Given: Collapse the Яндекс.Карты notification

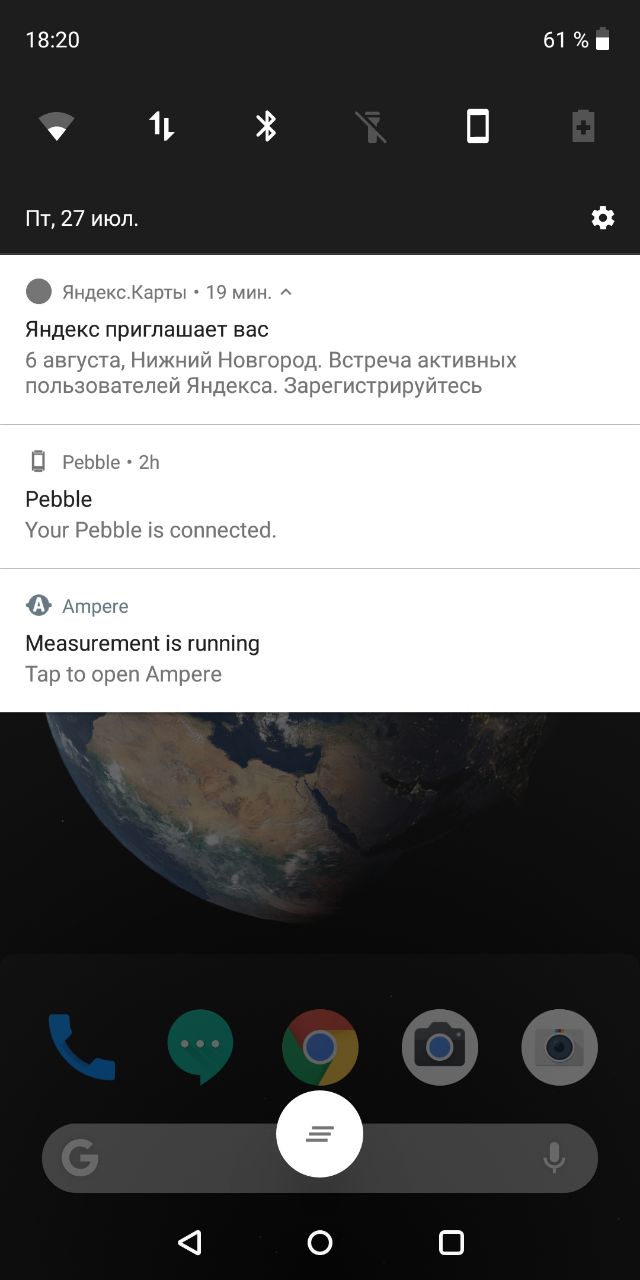Looking at the screenshot, I should click(x=287, y=292).
